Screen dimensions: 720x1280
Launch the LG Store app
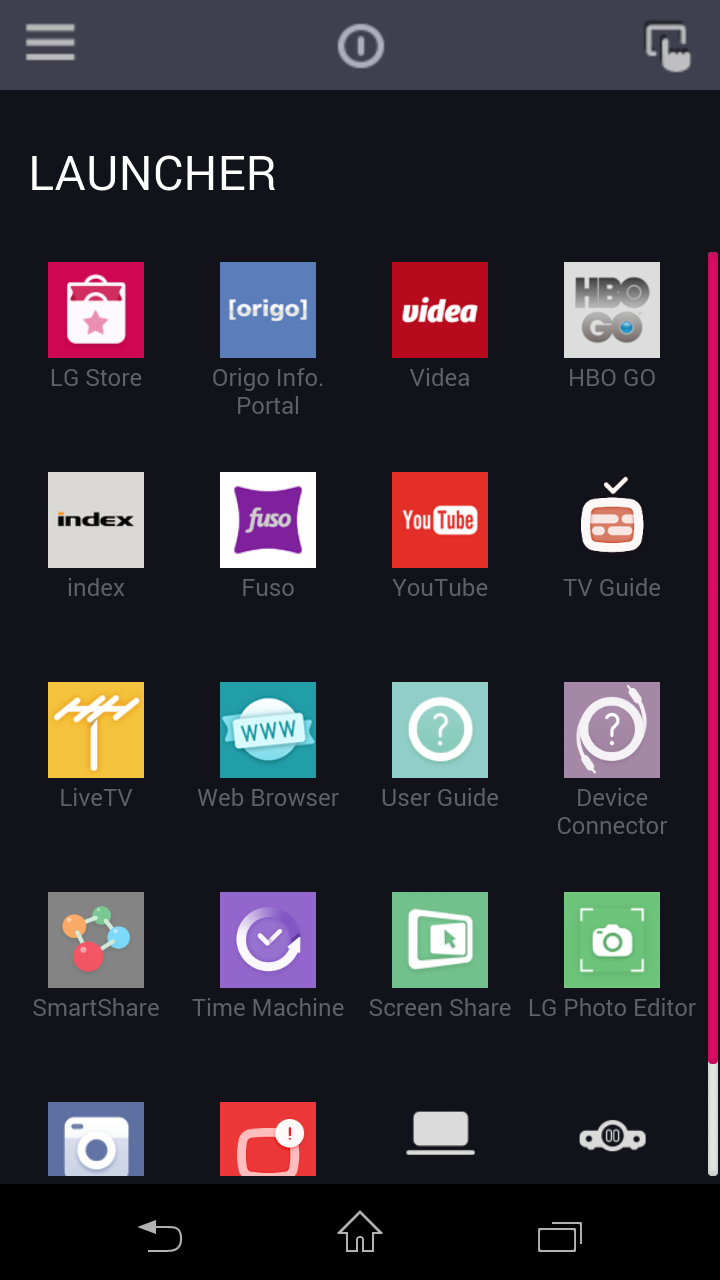click(x=96, y=310)
